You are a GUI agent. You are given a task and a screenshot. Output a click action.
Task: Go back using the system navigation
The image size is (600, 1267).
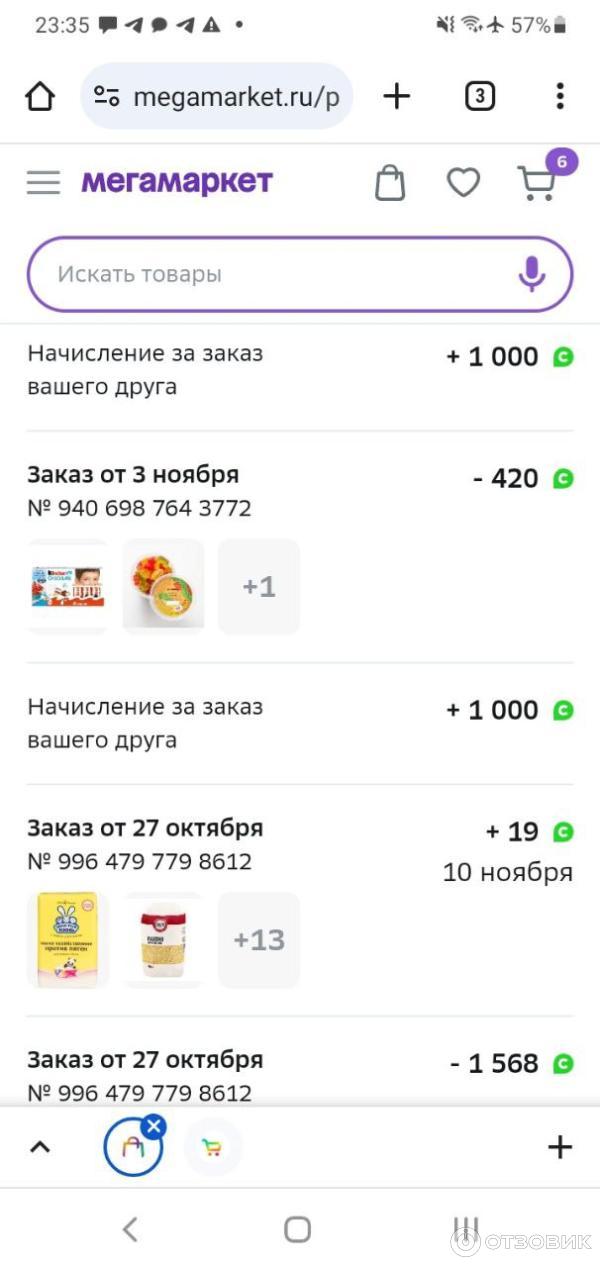130,1229
